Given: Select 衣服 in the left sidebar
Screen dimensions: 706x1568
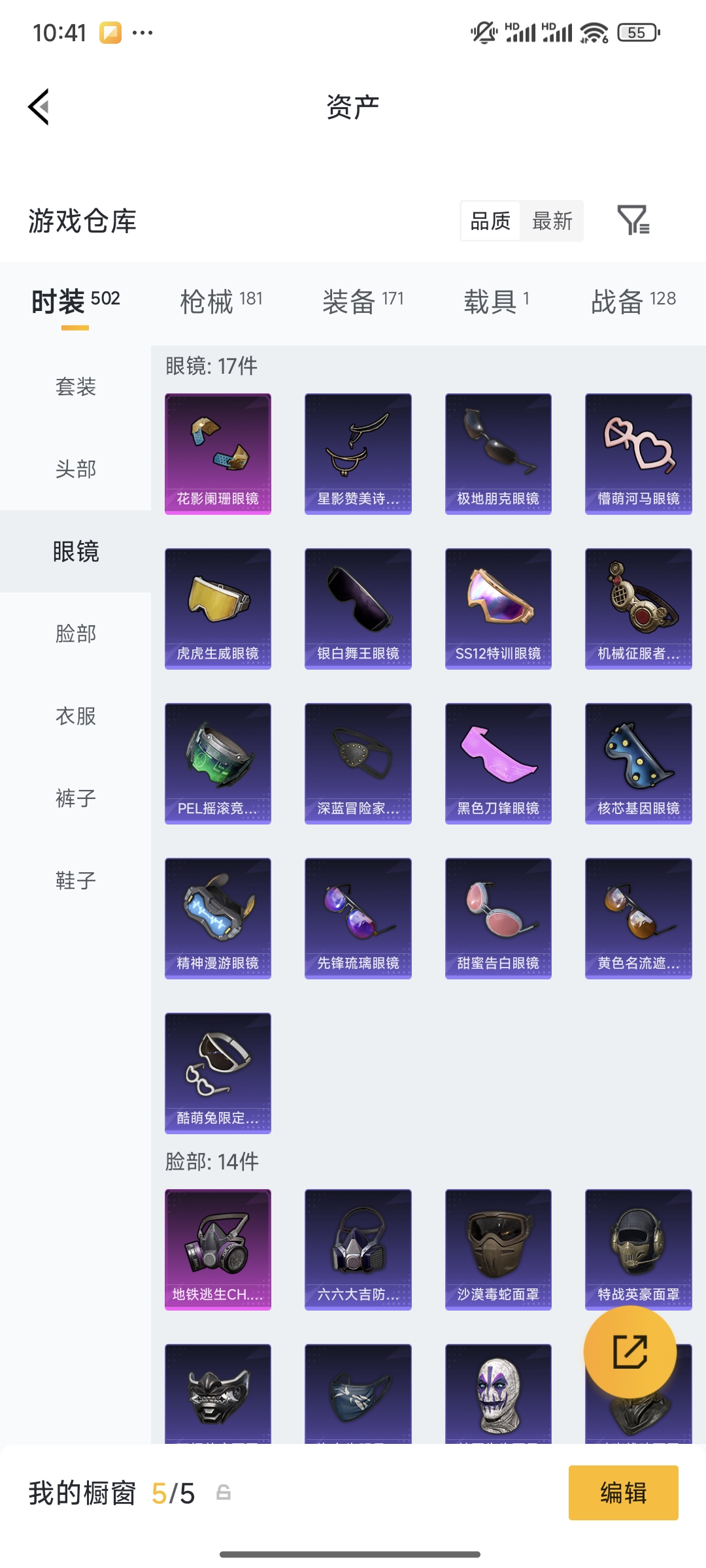Looking at the screenshot, I should 75,716.
